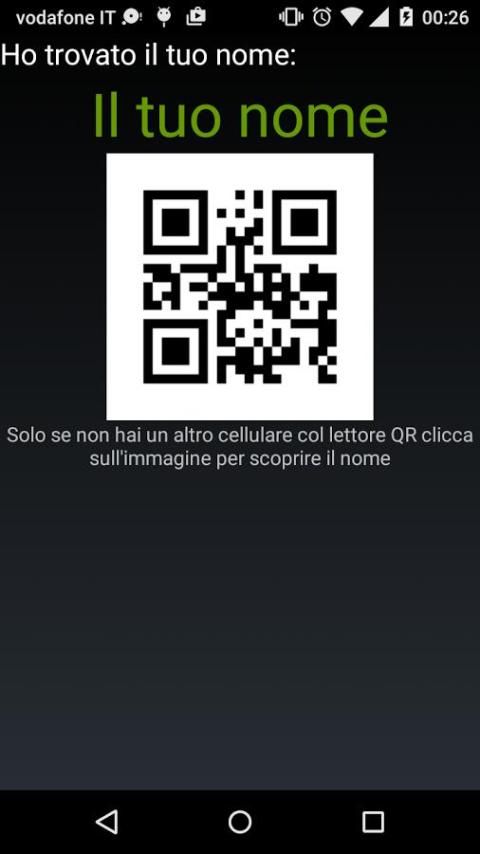Return to the home screen
This screenshot has height=854, width=480.
pyautogui.click(x=240, y=821)
